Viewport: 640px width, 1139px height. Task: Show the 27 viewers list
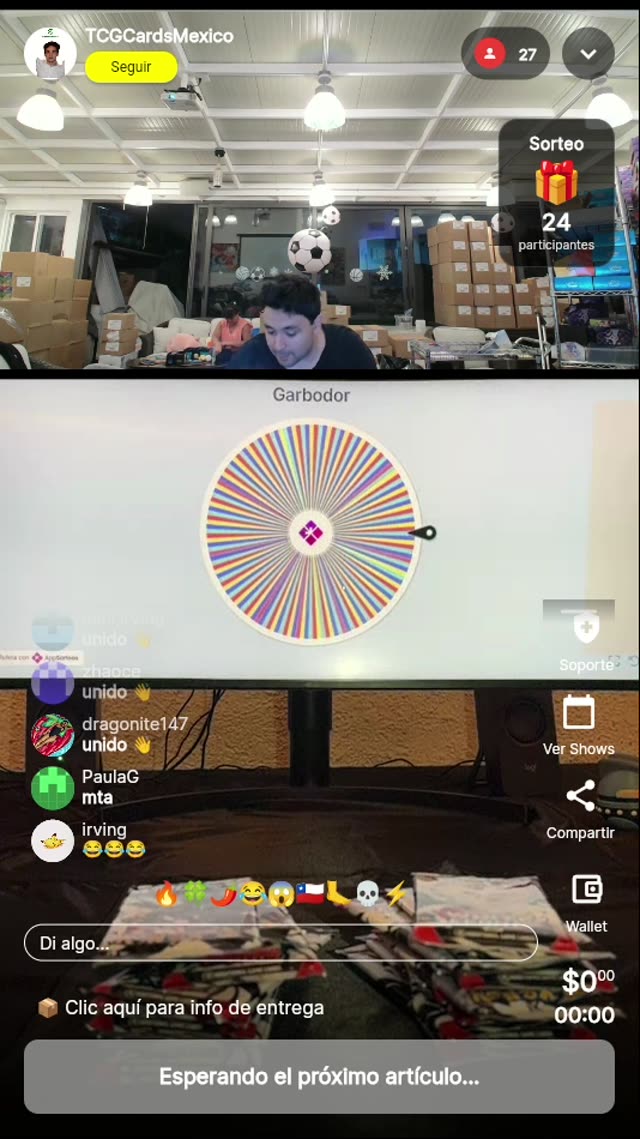tap(506, 54)
